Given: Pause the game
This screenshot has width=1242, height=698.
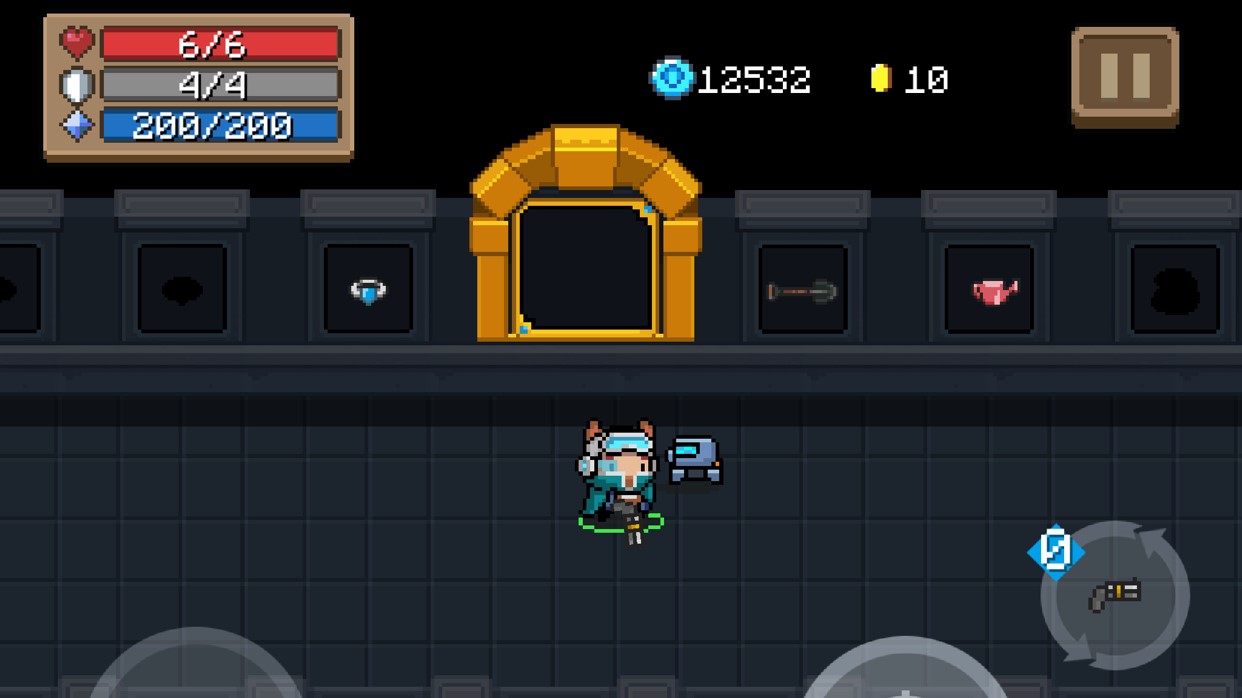Looking at the screenshot, I should (x=1125, y=76).
